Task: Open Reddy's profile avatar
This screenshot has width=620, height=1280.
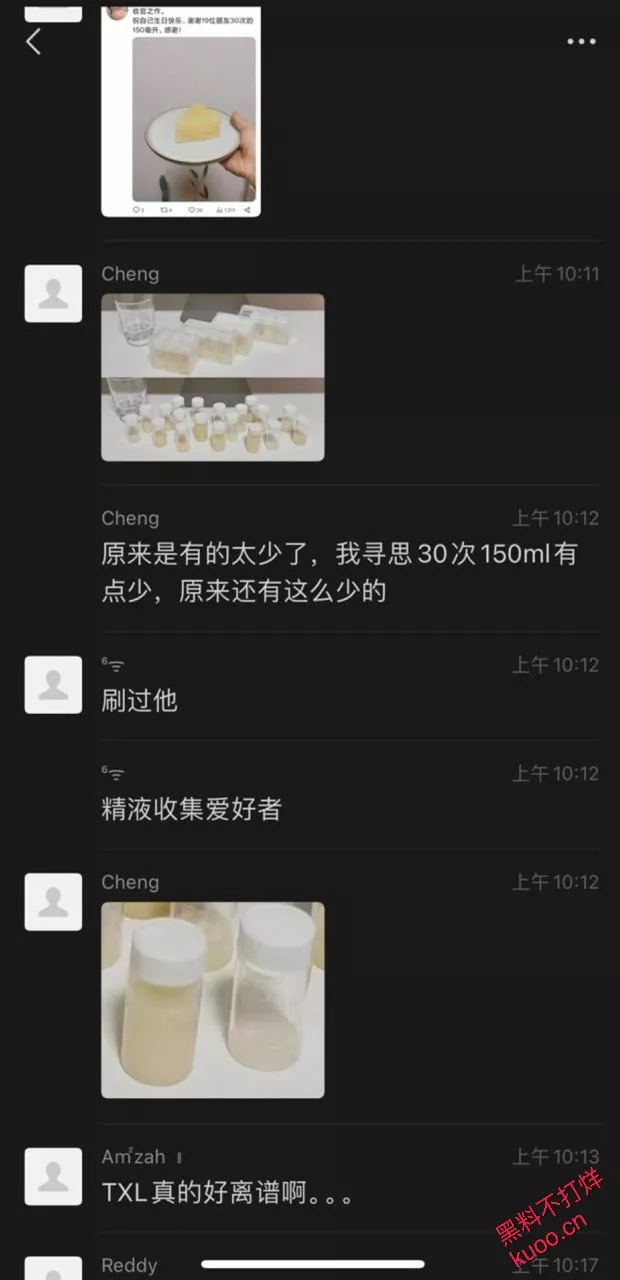Action: point(53,1268)
